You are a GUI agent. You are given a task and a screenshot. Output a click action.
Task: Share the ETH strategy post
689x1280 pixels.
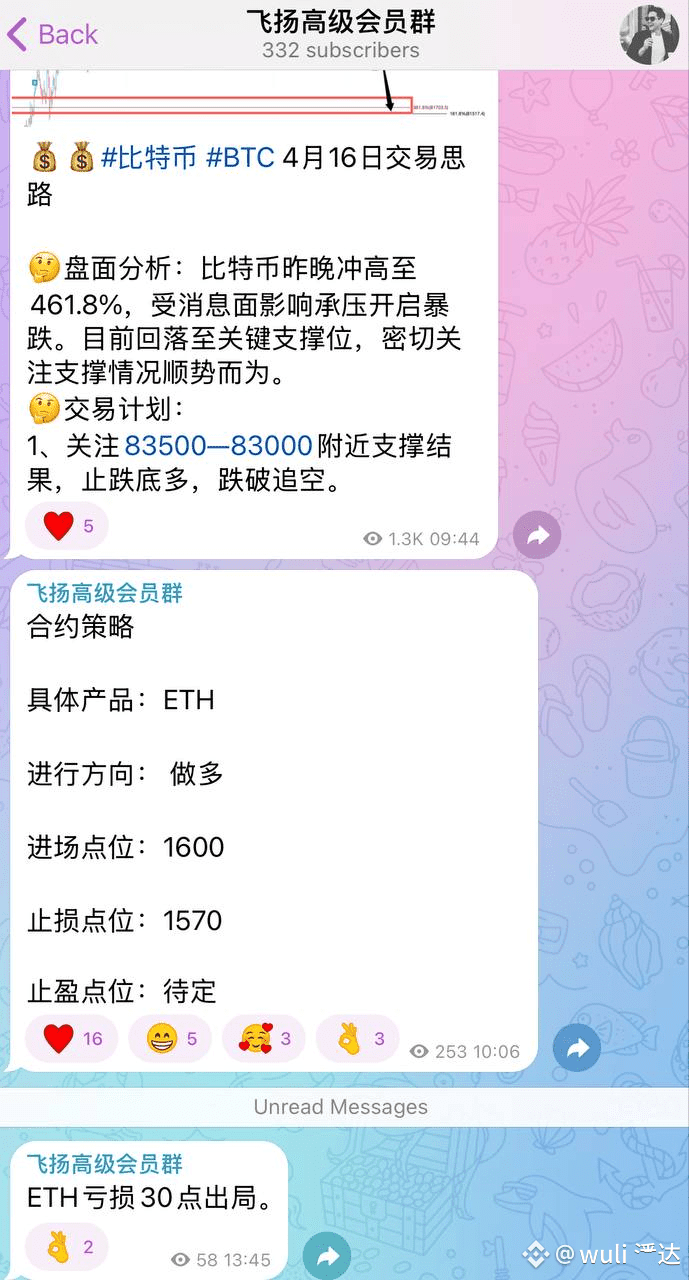coord(577,1048)
